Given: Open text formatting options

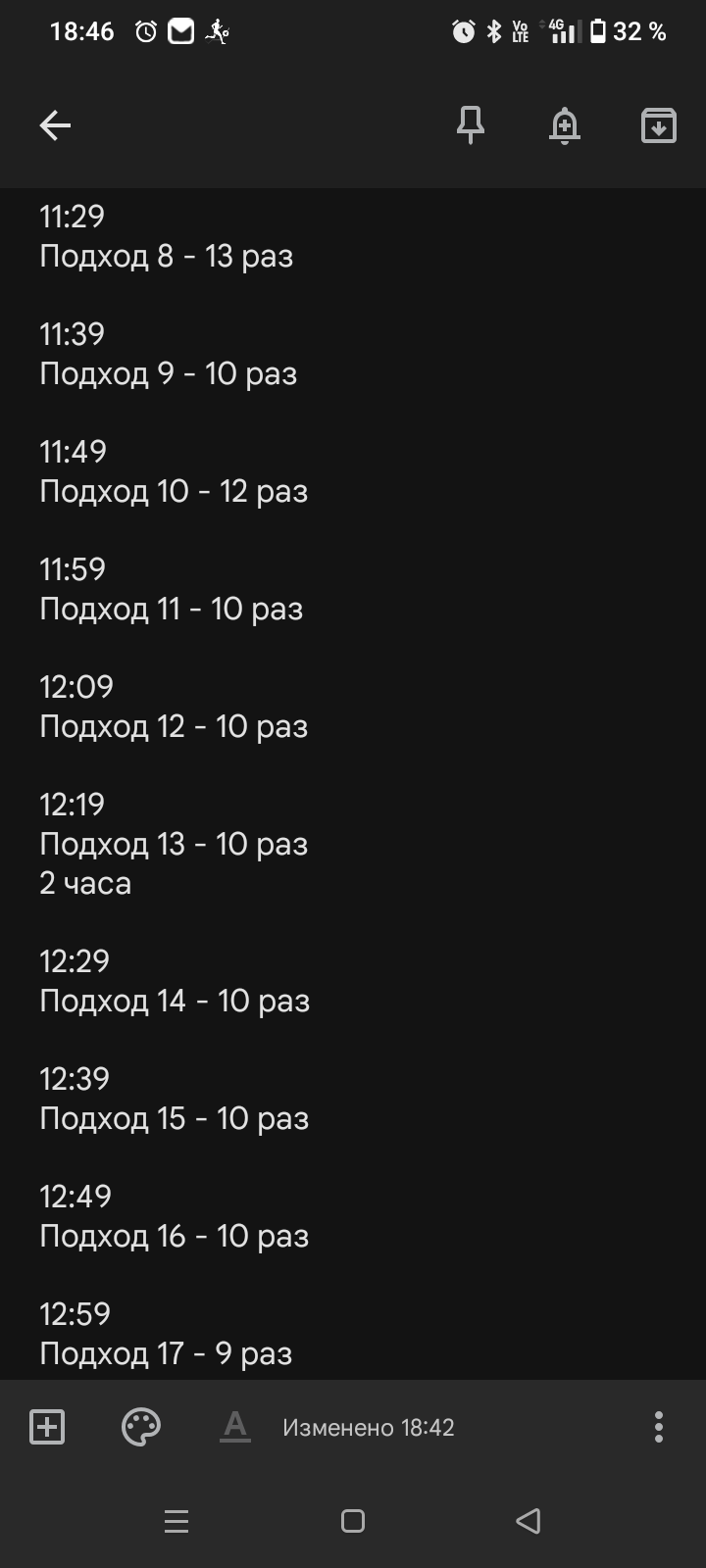Looking at the screenshot, I should tap(235, 1427).
